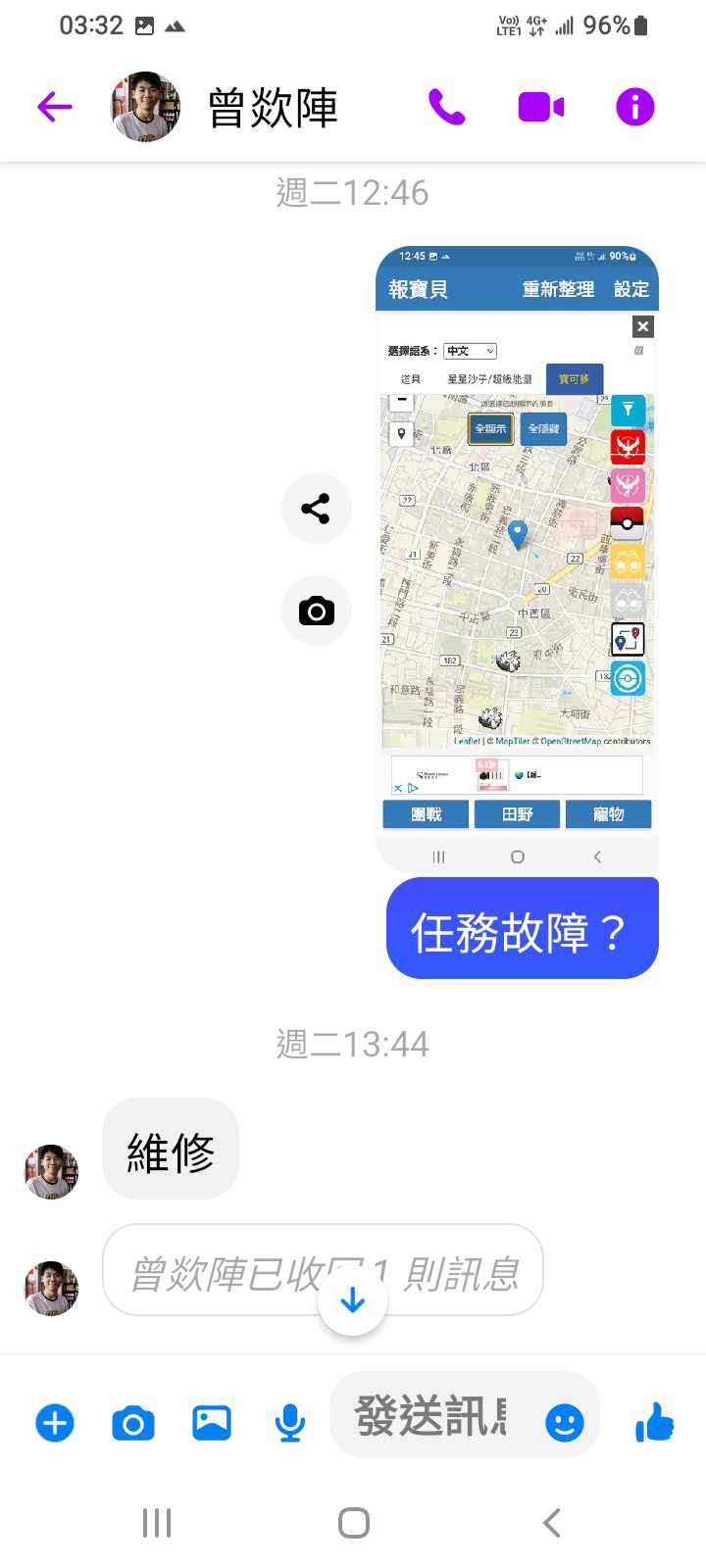Record a voice message

pos(289,1423)
